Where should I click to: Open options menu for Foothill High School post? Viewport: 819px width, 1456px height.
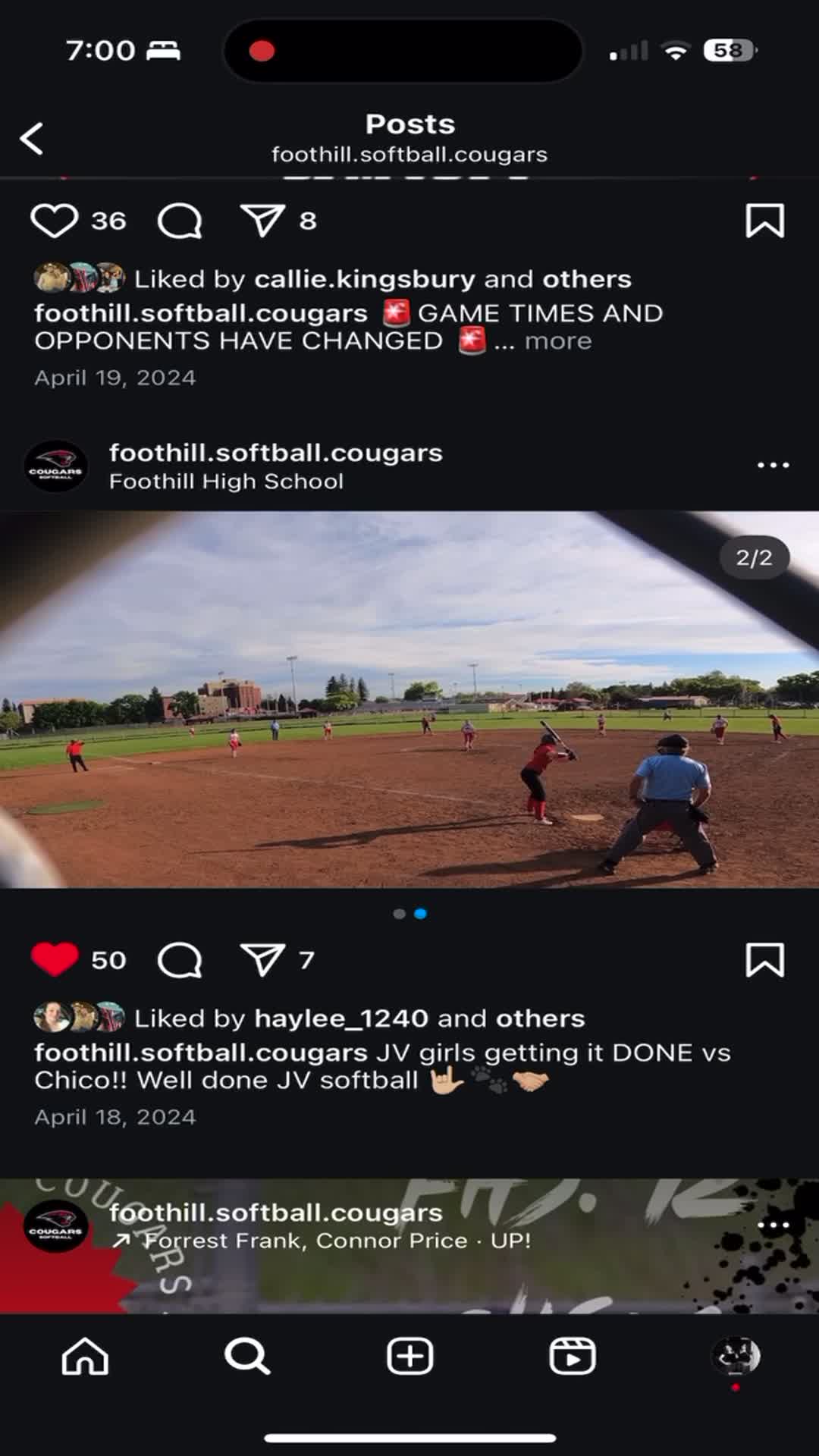click(x=773, y=465)
